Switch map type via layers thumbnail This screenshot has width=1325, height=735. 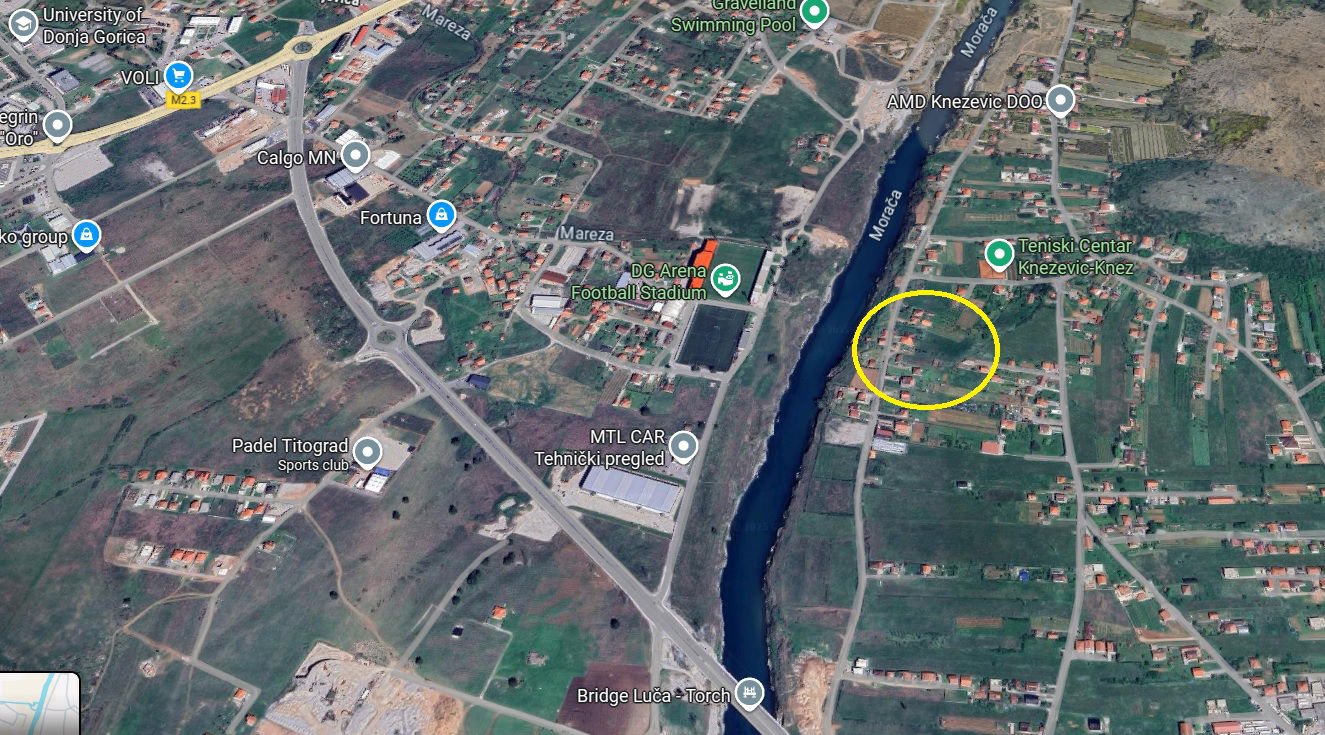point(40,704)
